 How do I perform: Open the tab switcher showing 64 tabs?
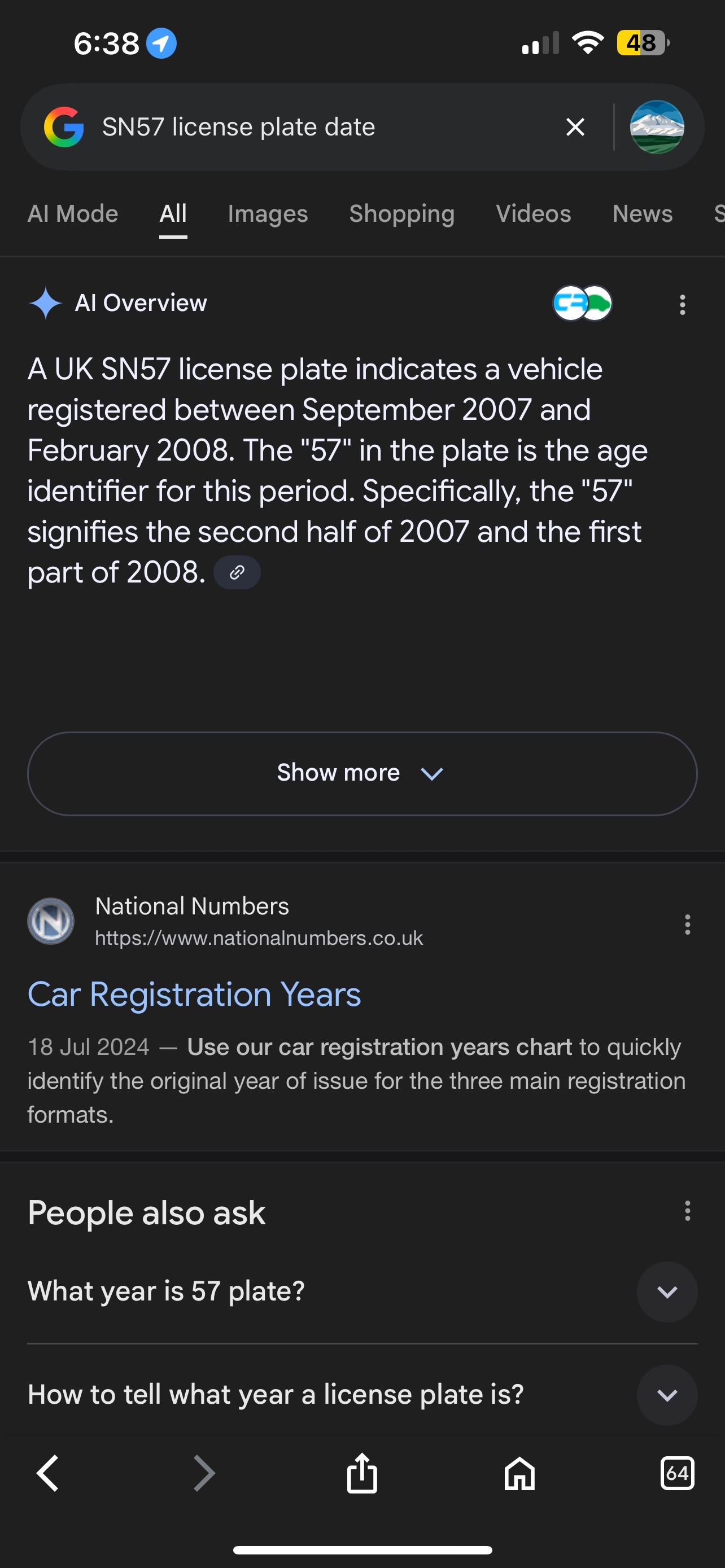point(677,1474)
